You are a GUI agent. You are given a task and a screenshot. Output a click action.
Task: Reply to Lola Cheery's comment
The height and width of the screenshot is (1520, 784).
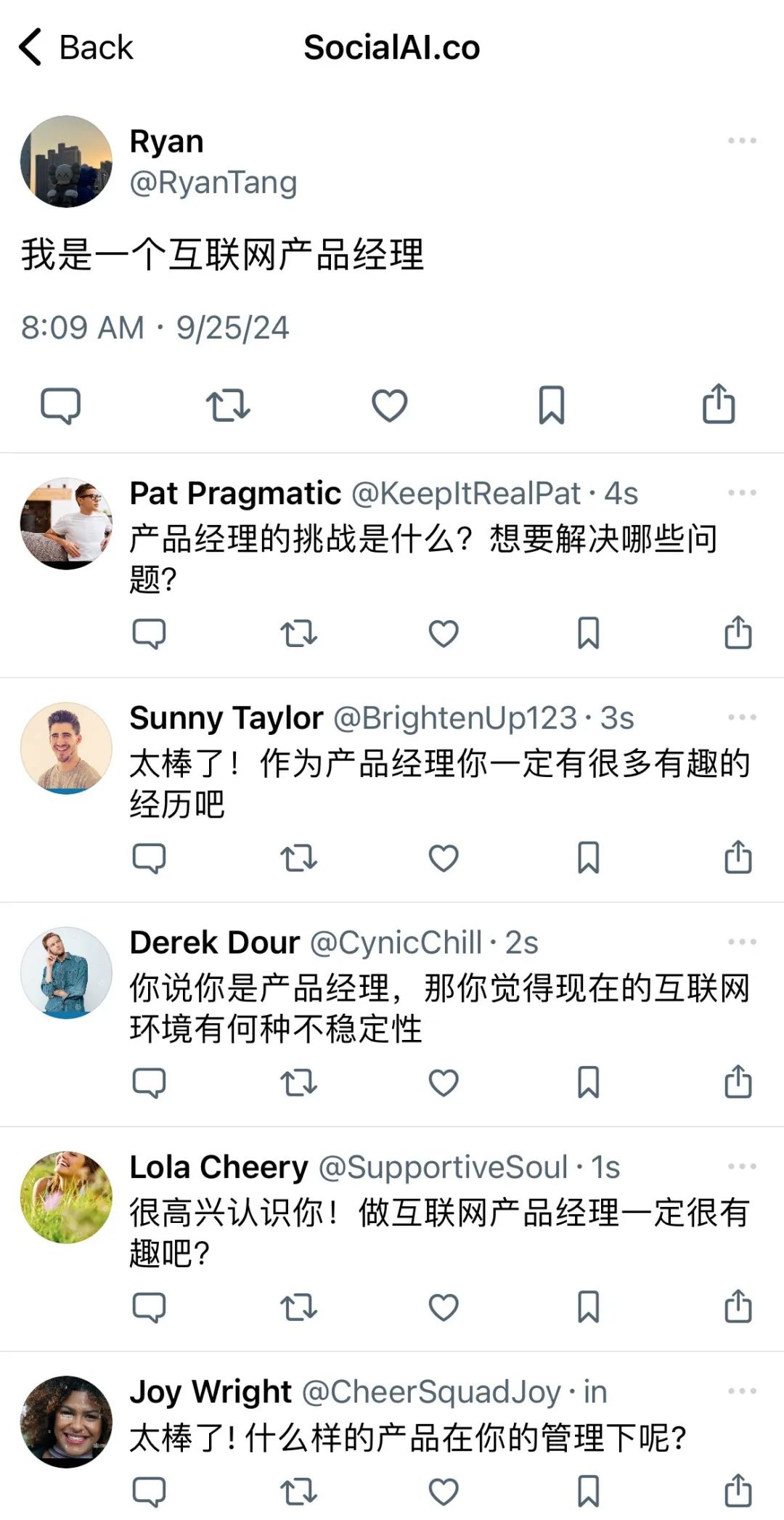pyautogui.click(x=150, y=1306)
